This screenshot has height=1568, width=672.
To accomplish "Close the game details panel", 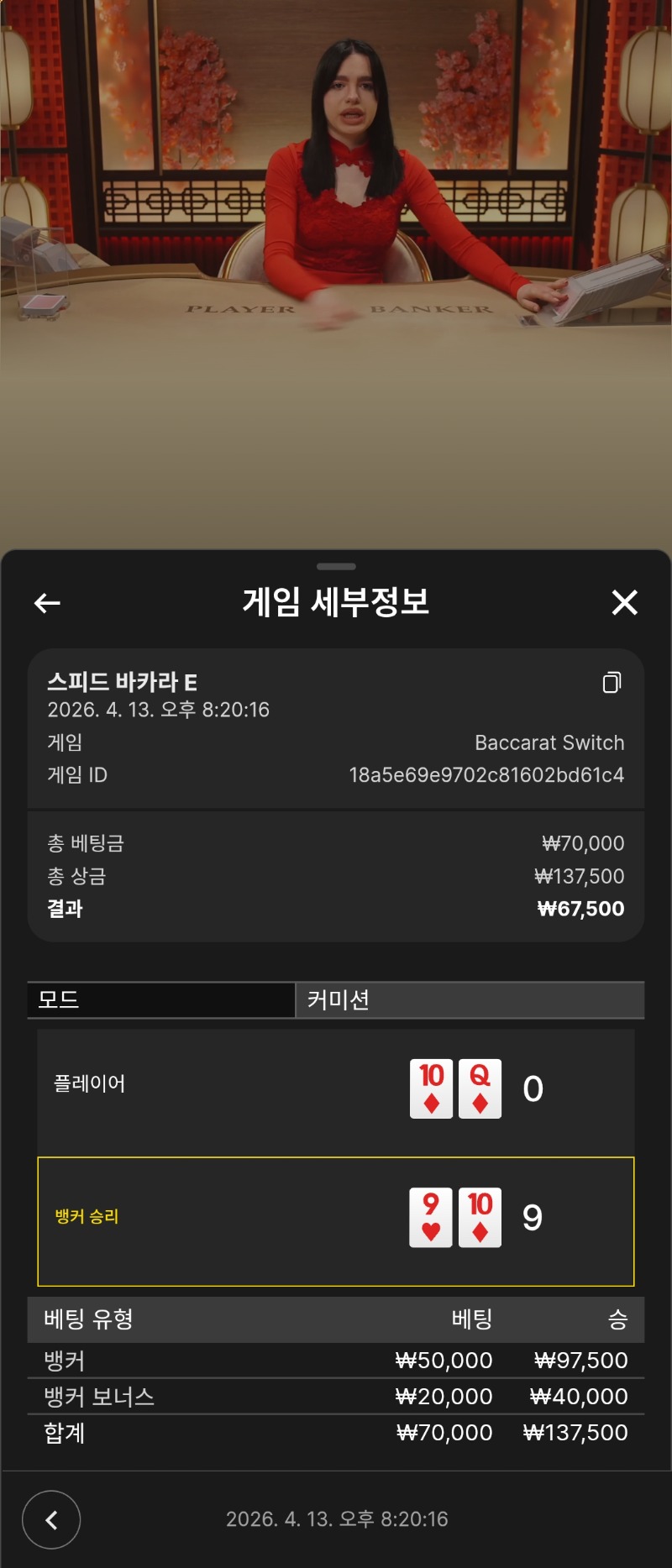I will tap(624, 602).
